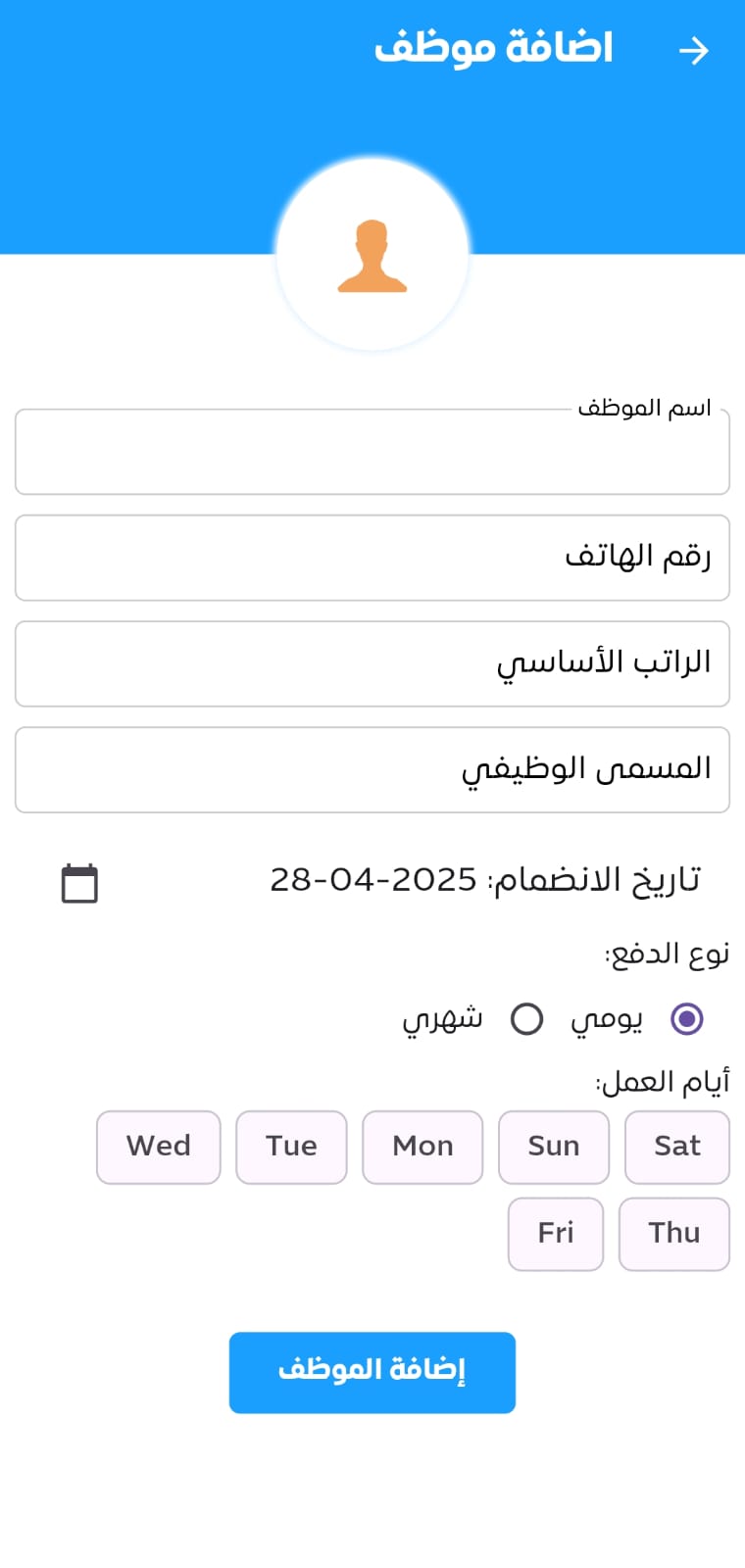Pick Thu as a working day
This screenshot has height=1568, width=745.
[x=673, y=1234]
